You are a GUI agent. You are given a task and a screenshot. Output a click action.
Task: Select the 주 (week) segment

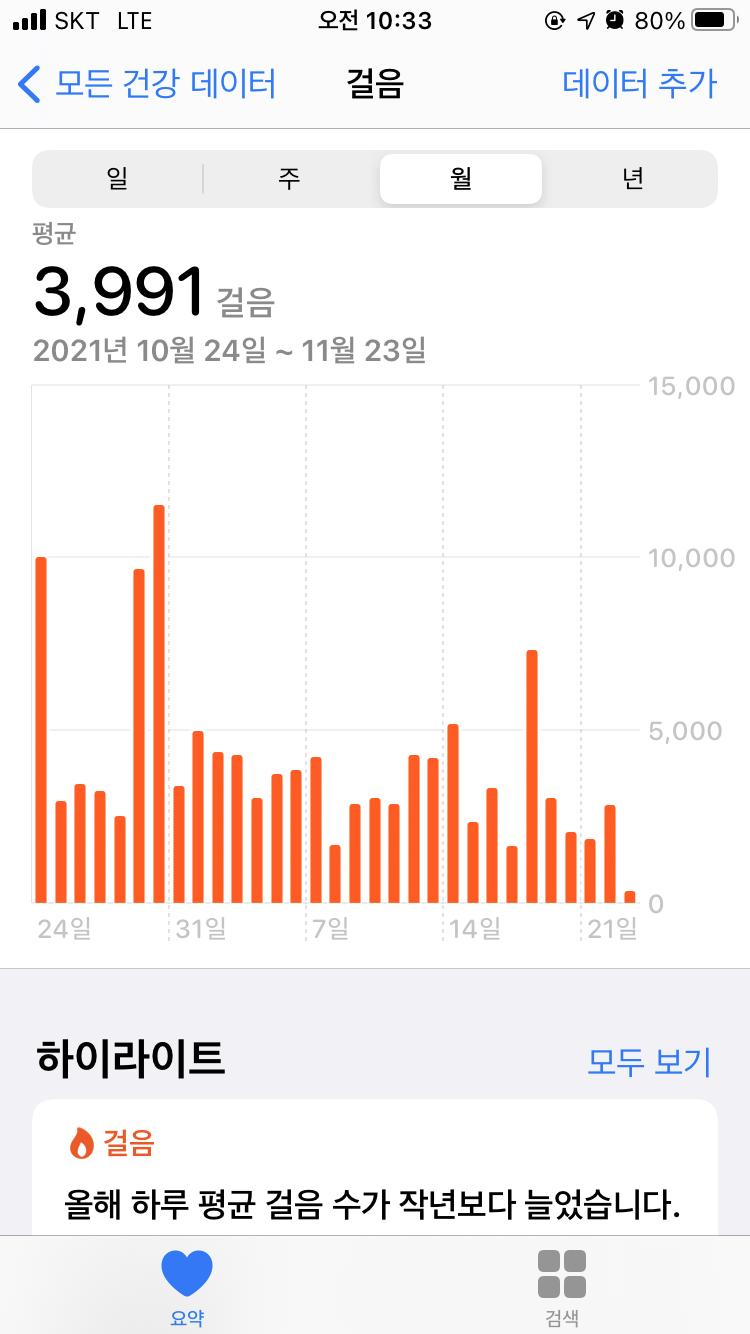289,179
